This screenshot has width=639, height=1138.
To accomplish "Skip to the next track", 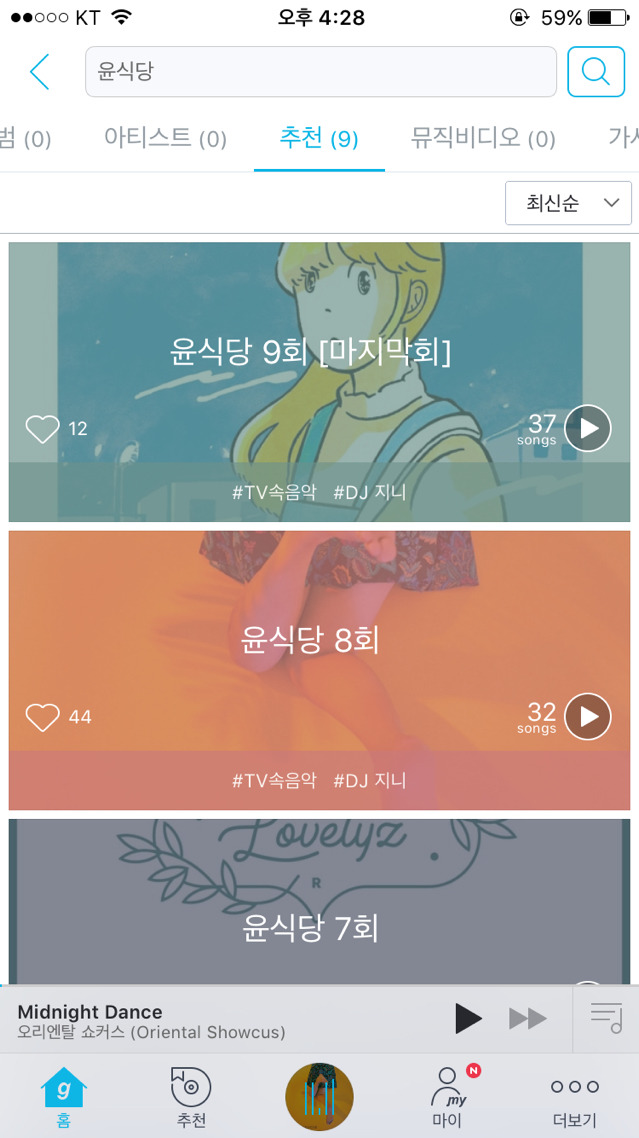I will (x=527, y=1019).
